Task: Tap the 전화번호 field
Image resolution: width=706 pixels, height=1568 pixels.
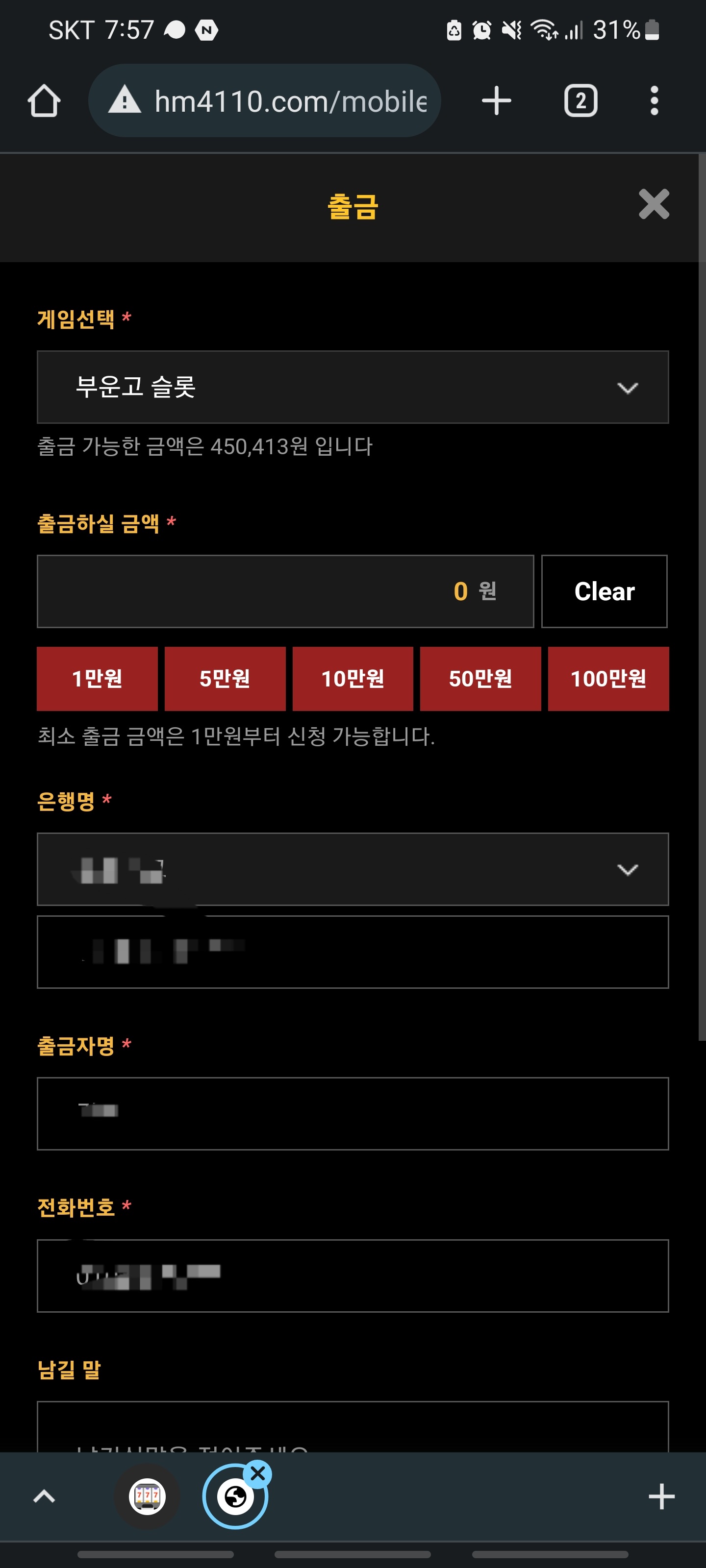Action: coord(353,1275)
